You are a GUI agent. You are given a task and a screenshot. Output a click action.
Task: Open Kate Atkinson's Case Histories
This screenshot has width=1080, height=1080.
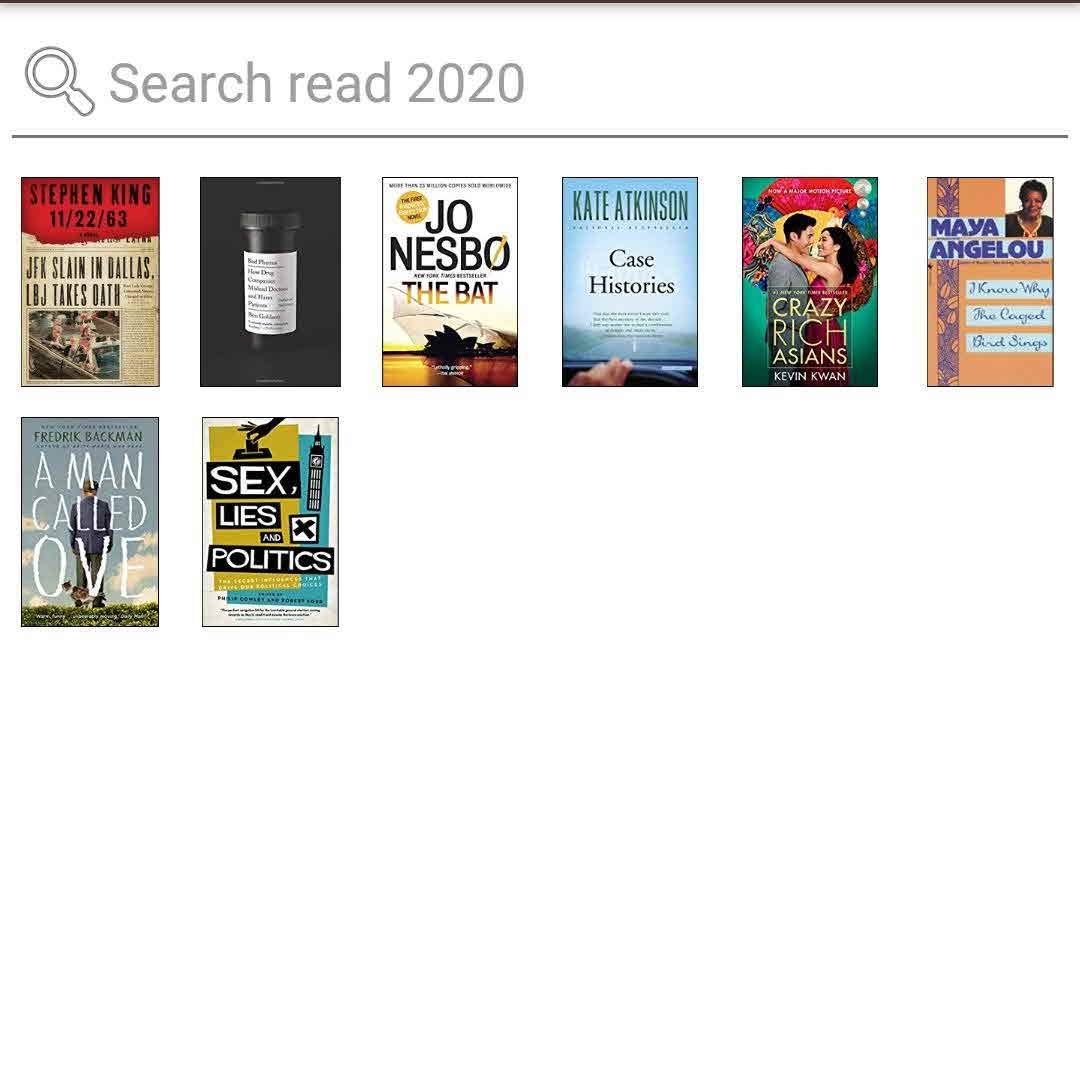(x=630, y=282)
